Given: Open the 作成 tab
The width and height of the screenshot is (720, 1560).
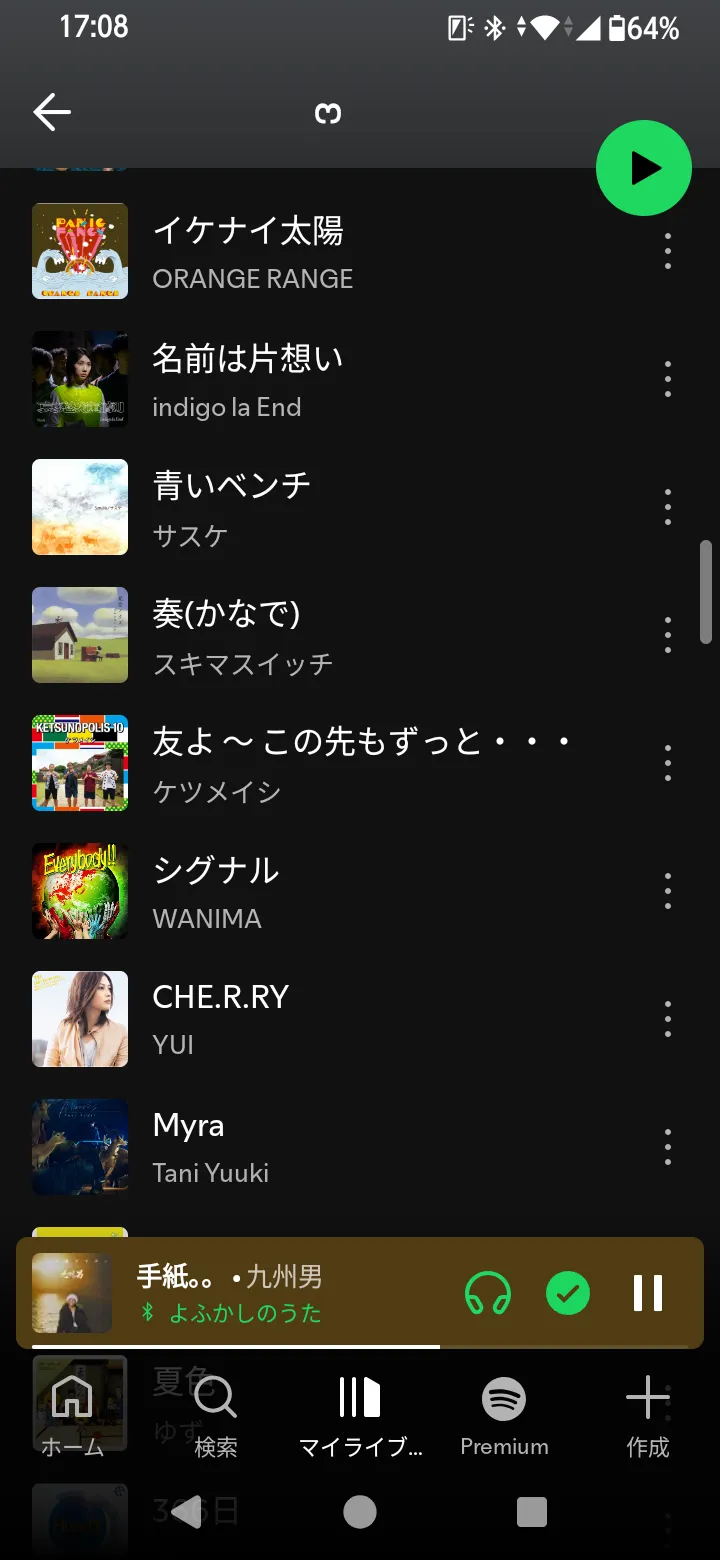Looking at the screenshot, I should 648,1415.
